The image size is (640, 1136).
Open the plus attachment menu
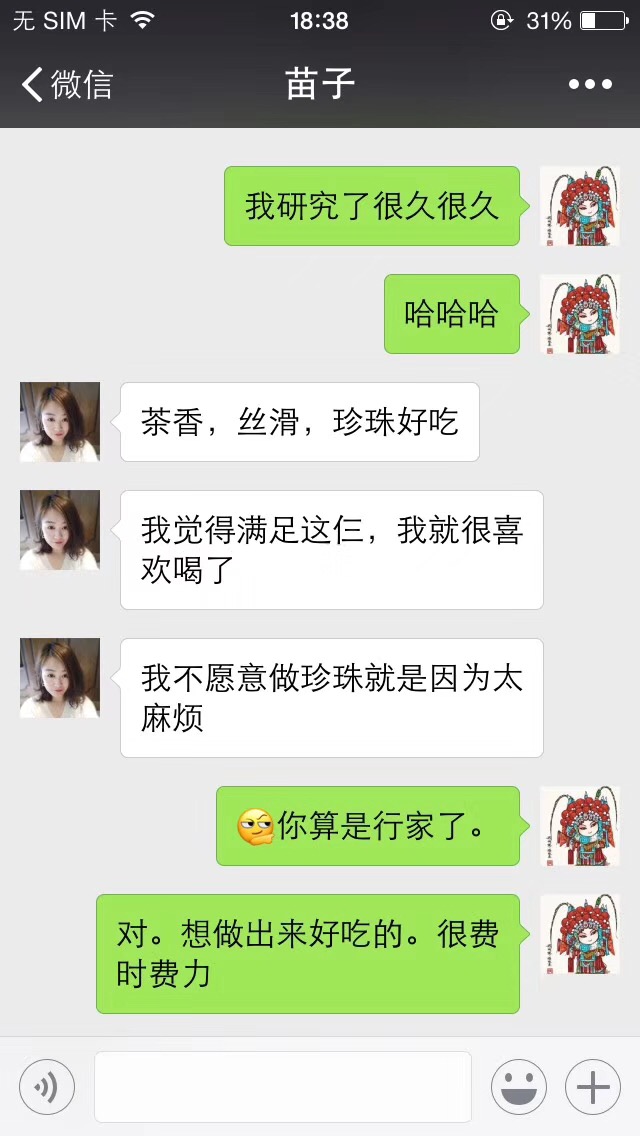(592, 1087)
